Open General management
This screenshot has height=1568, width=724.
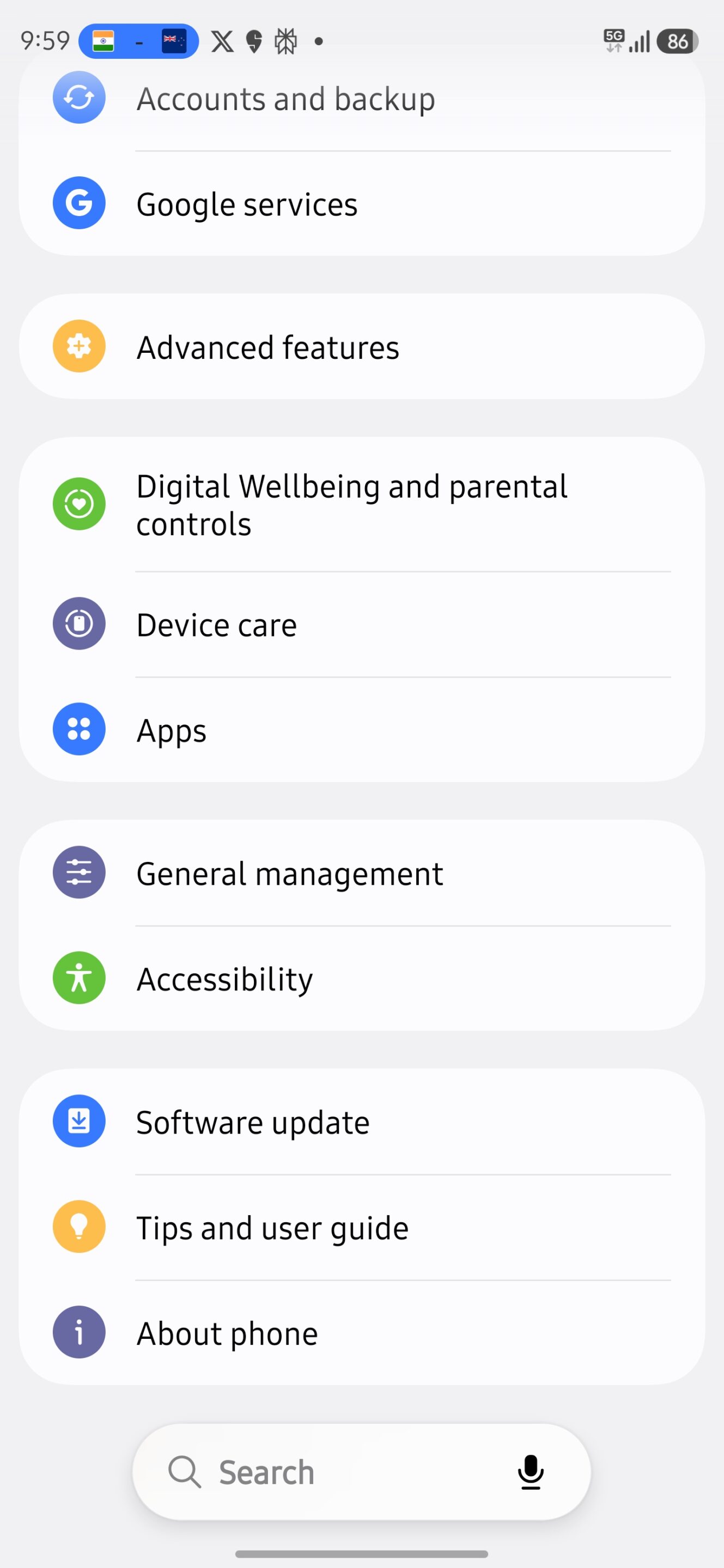coord(289,873)
